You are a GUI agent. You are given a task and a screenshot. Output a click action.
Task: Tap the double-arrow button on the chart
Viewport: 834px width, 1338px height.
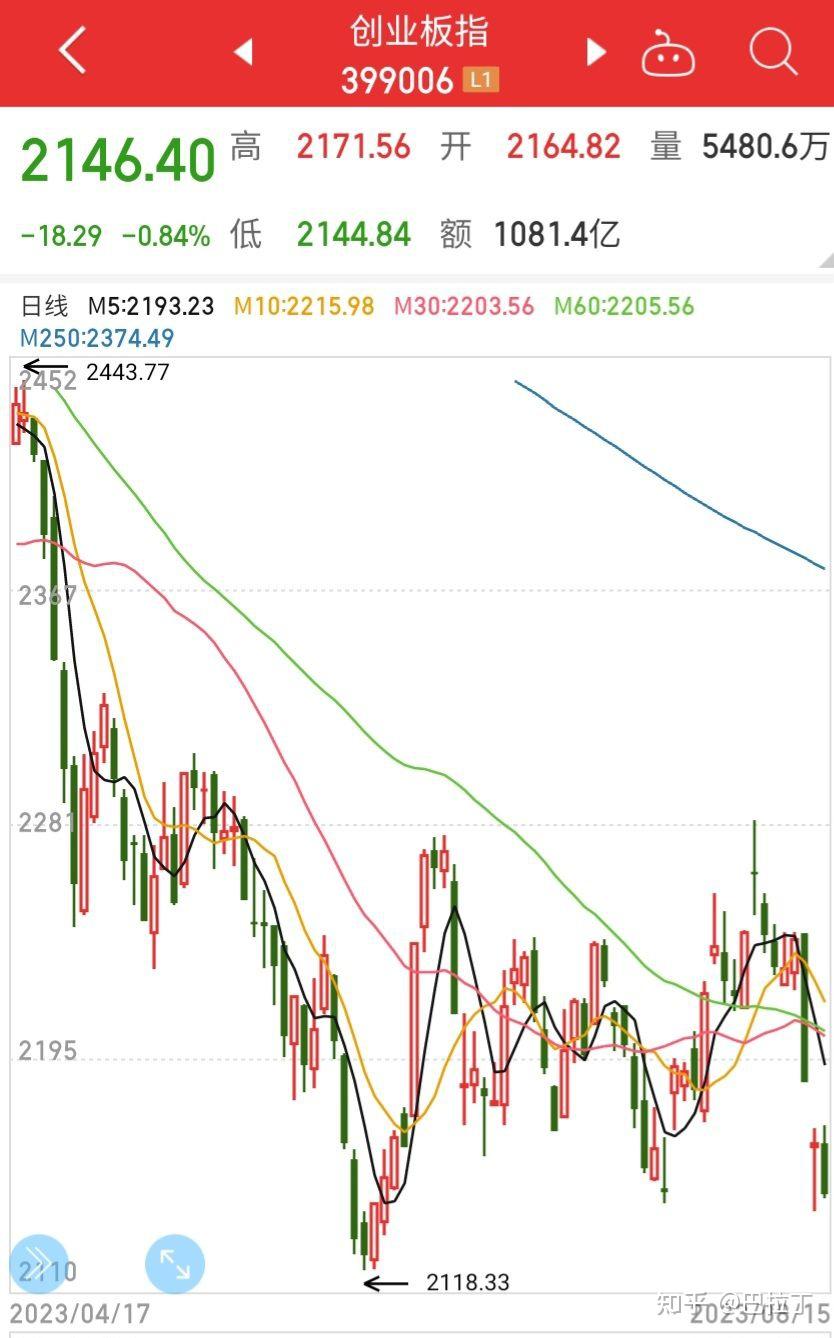coord(38,1263)
